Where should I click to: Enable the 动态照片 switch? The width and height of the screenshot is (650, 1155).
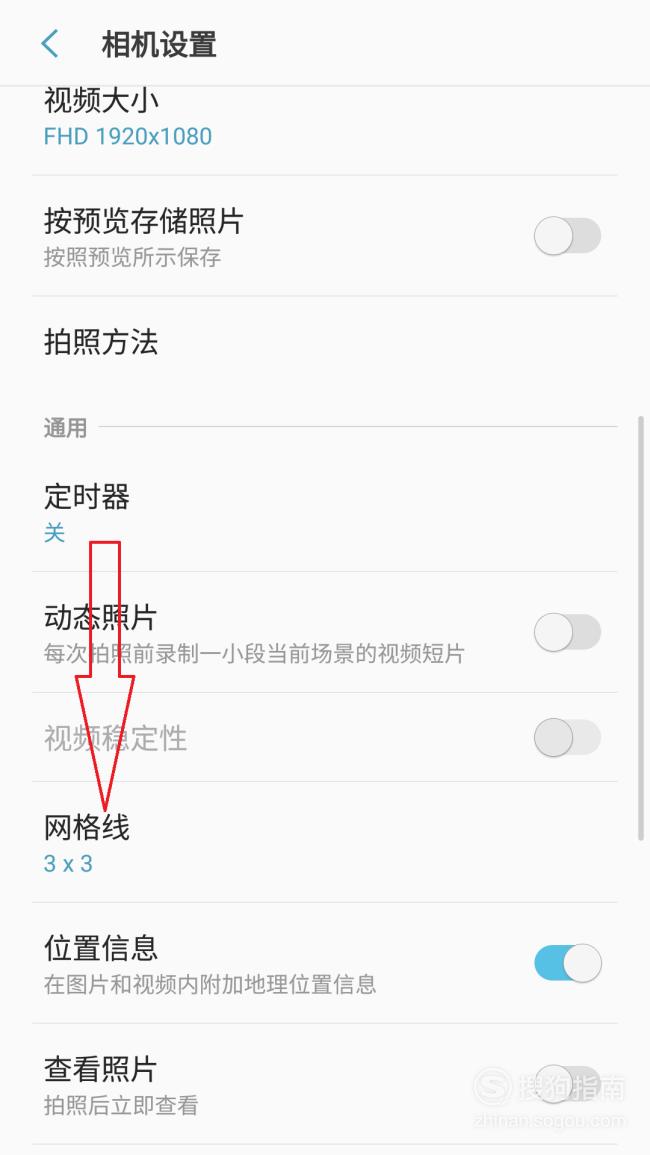(567, 632)
